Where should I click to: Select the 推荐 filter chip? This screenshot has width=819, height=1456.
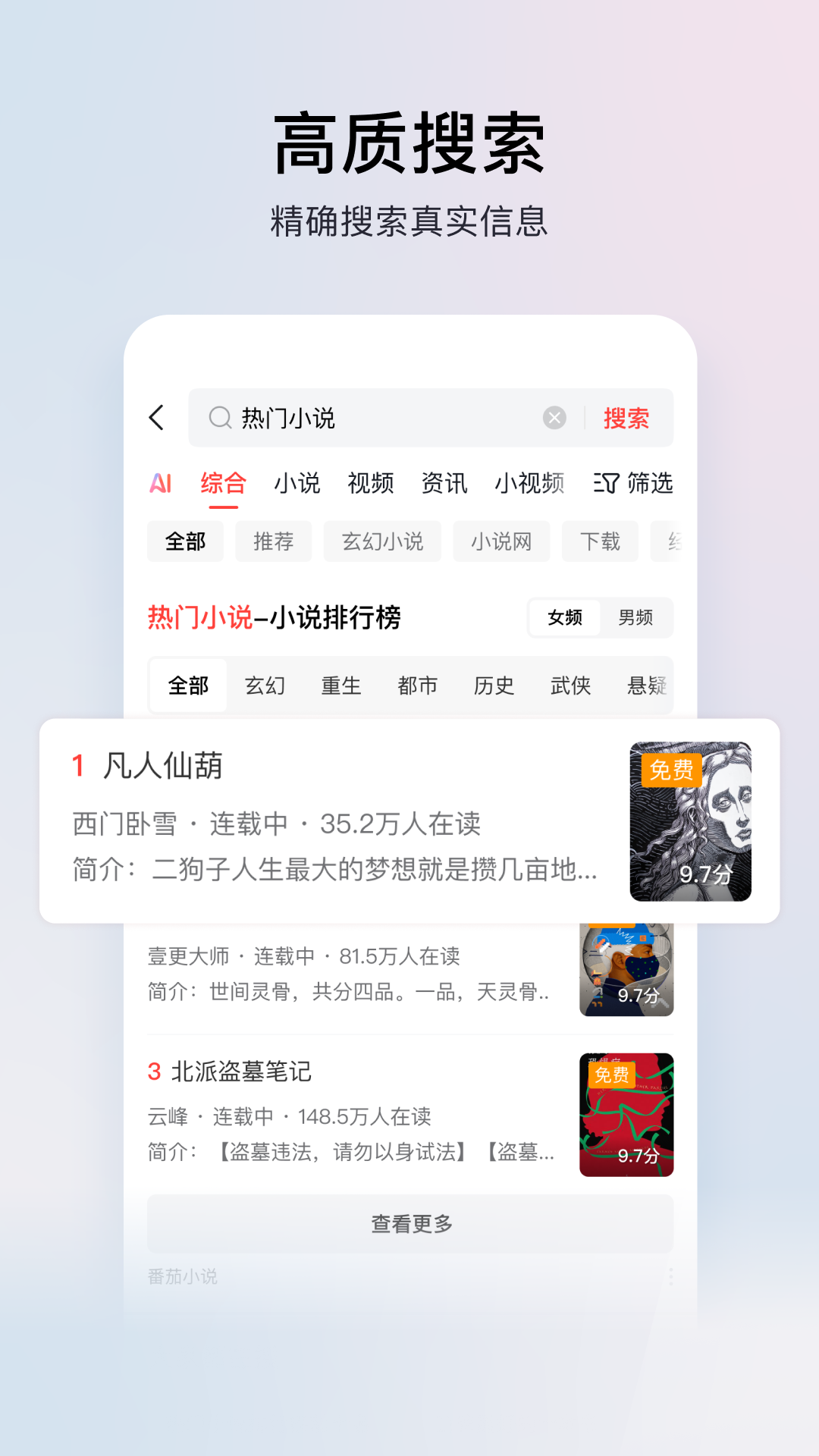tap(273, 541)
